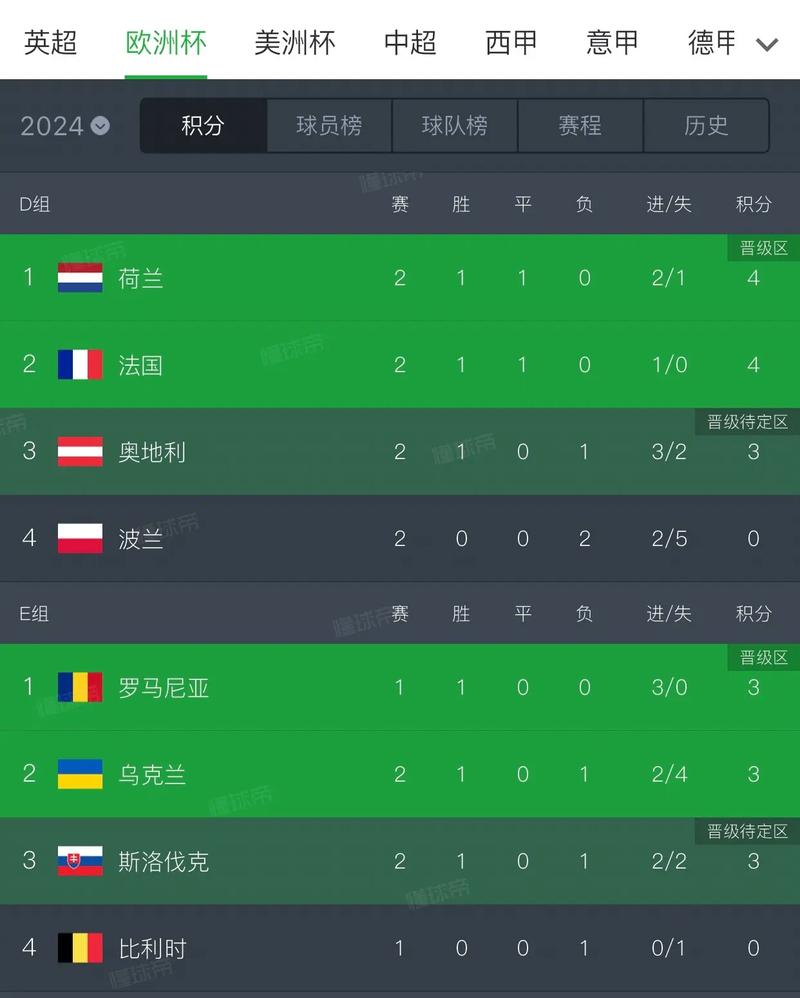The width and height of the screenshot is (800, 998).
Task: Switch to the 美洲杯 league
Action: [295, 44]
